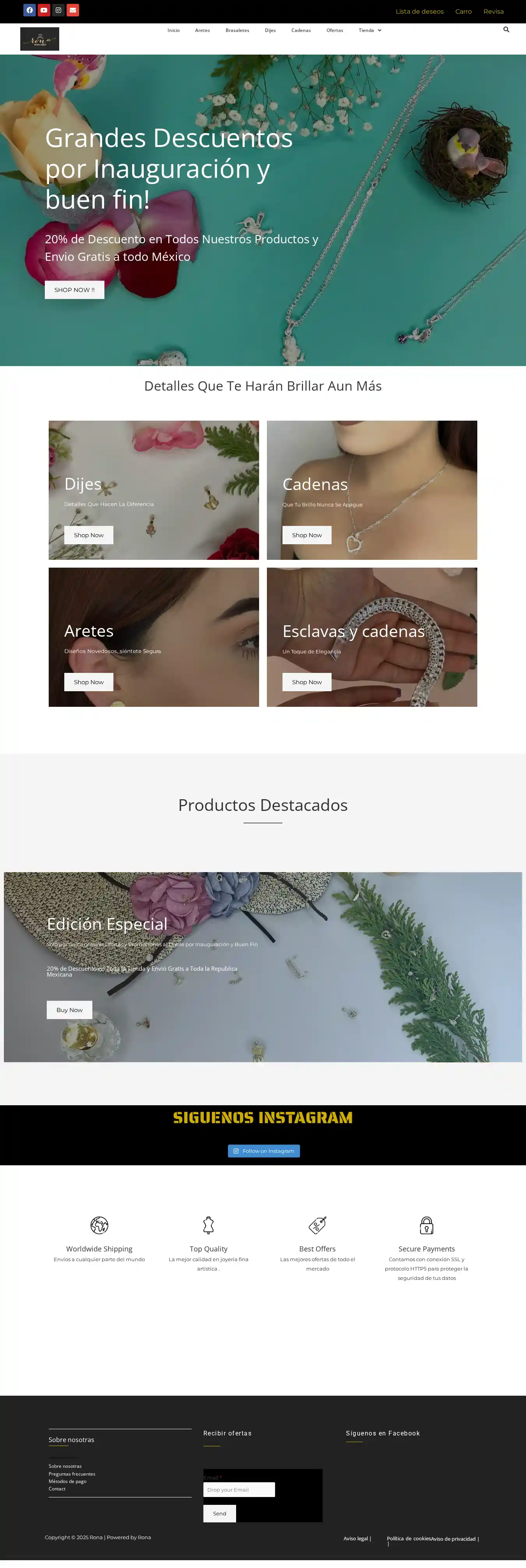Screen dimensions: 526x1568
Task: Go to Carro
Action: (x=463, y=12)
